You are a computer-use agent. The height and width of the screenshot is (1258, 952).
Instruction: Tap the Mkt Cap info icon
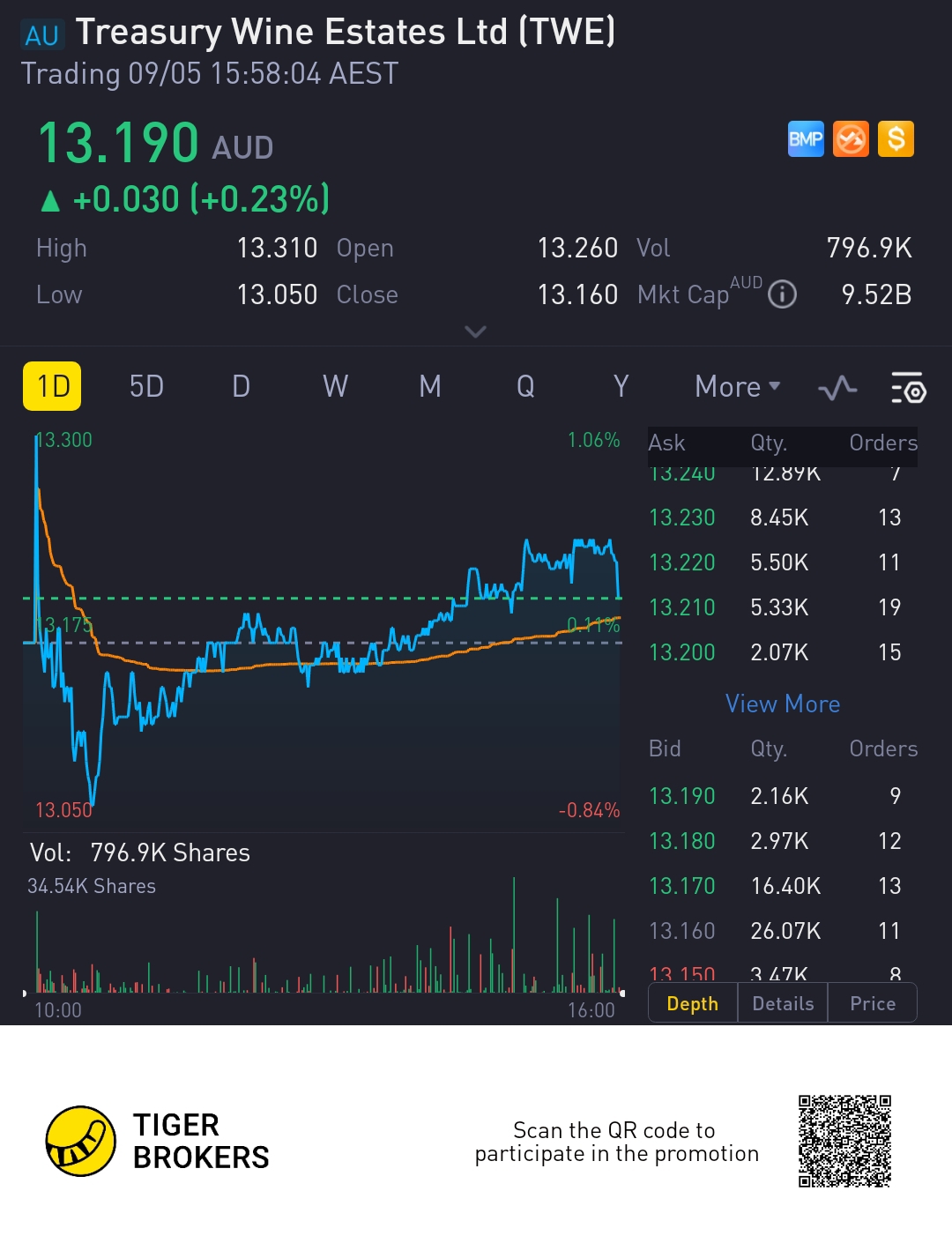click(x=782, y=294)
